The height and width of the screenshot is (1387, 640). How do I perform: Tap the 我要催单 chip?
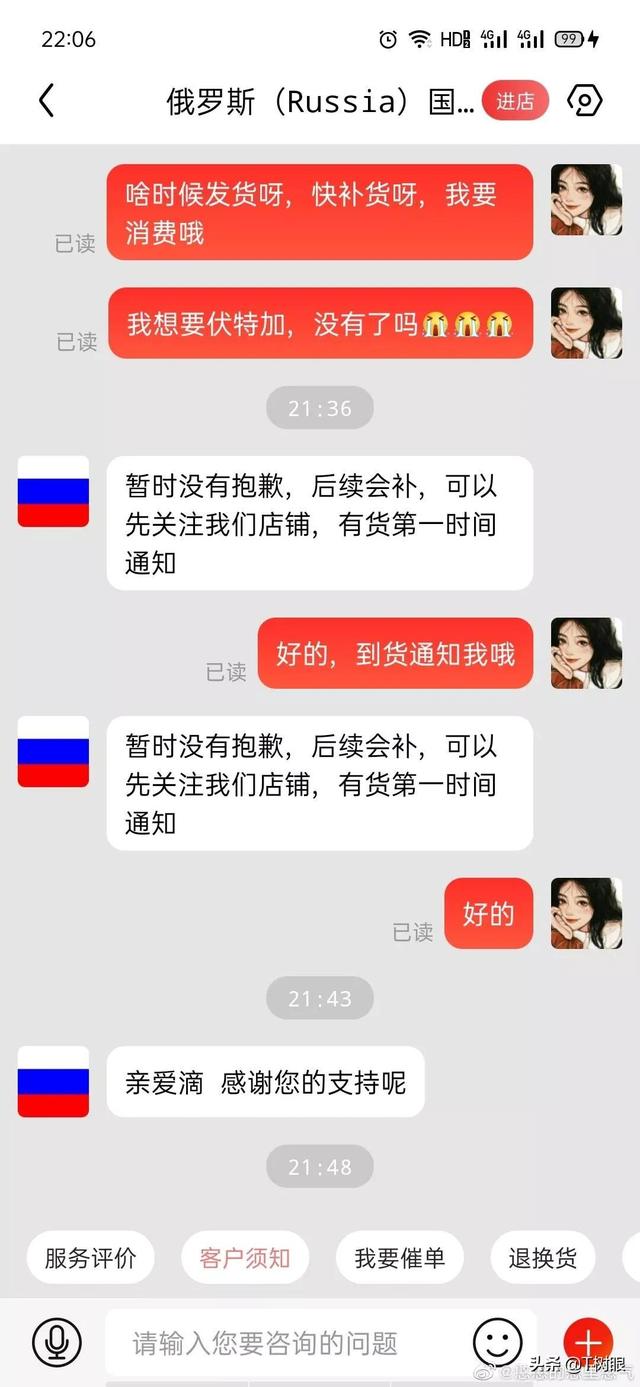coord(399,1257)
